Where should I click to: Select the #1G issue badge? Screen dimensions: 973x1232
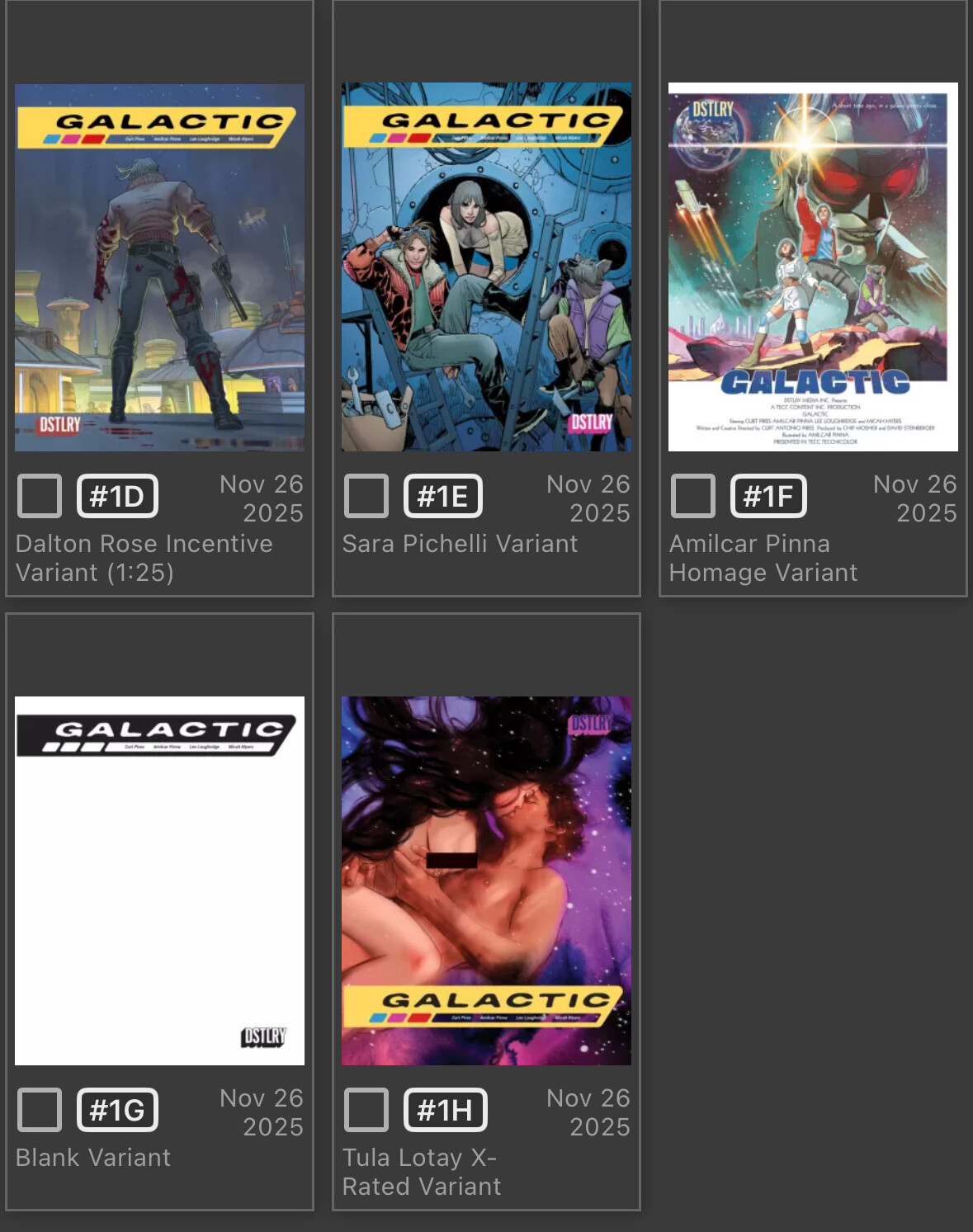117,1110
